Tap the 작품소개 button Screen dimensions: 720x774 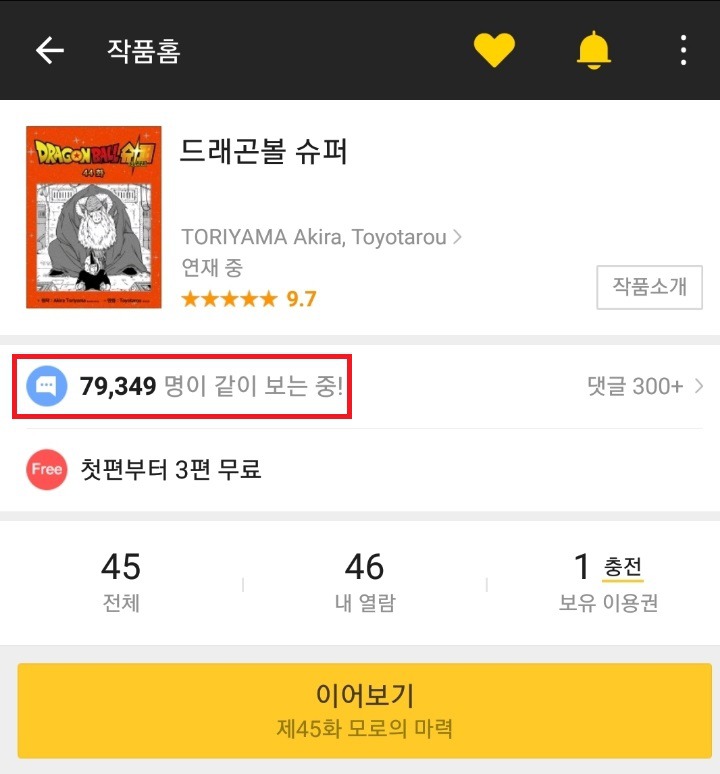(650, 287)
